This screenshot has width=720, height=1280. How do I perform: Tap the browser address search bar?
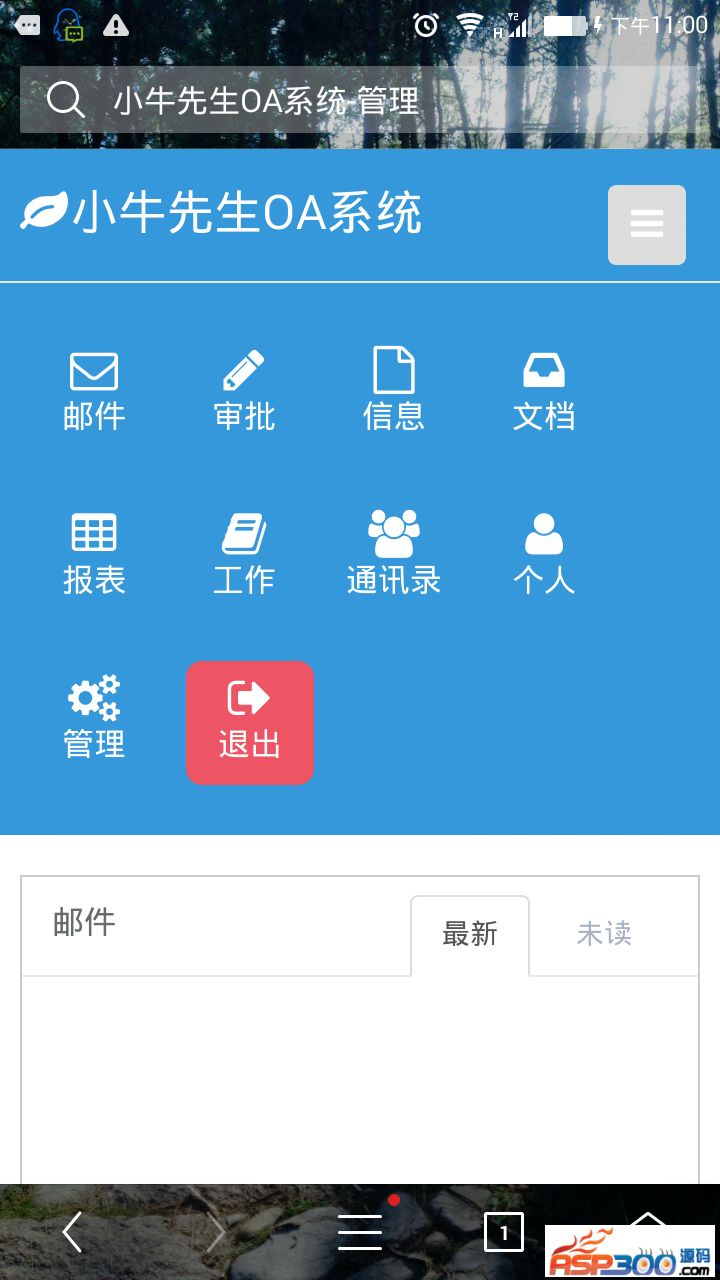tap(360, 100)
